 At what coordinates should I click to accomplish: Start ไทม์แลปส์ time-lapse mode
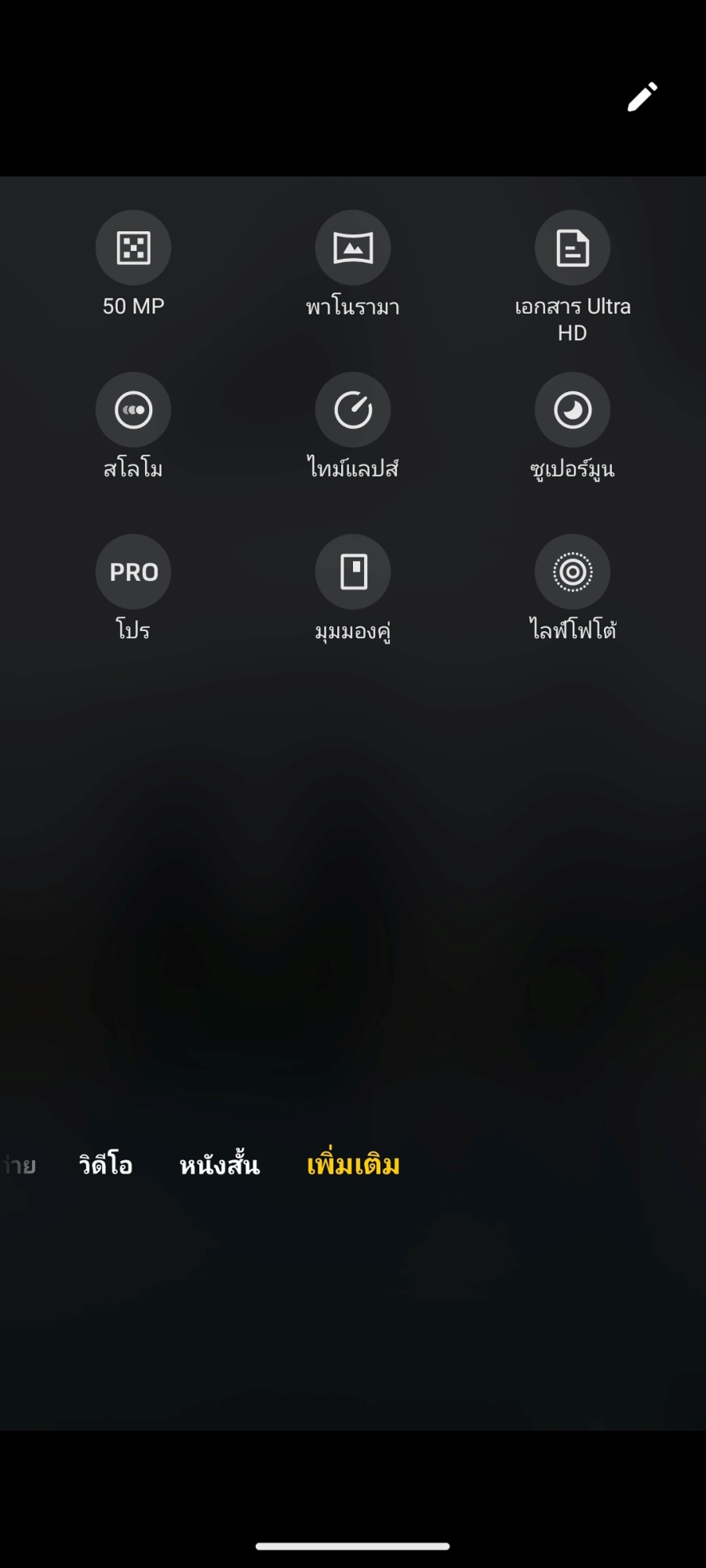353,410
